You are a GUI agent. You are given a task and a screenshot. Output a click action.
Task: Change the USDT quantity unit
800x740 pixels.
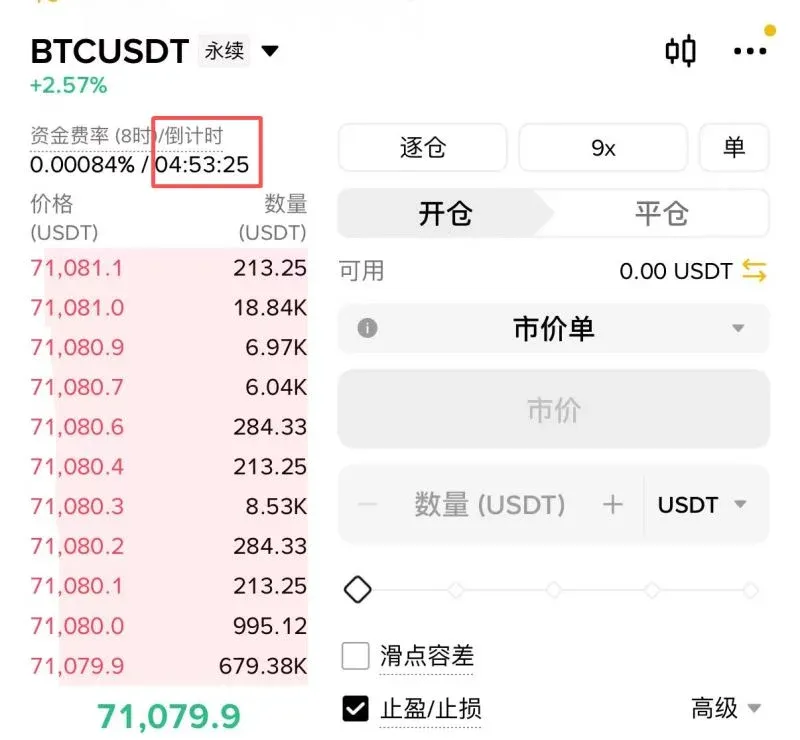(702, 505)
